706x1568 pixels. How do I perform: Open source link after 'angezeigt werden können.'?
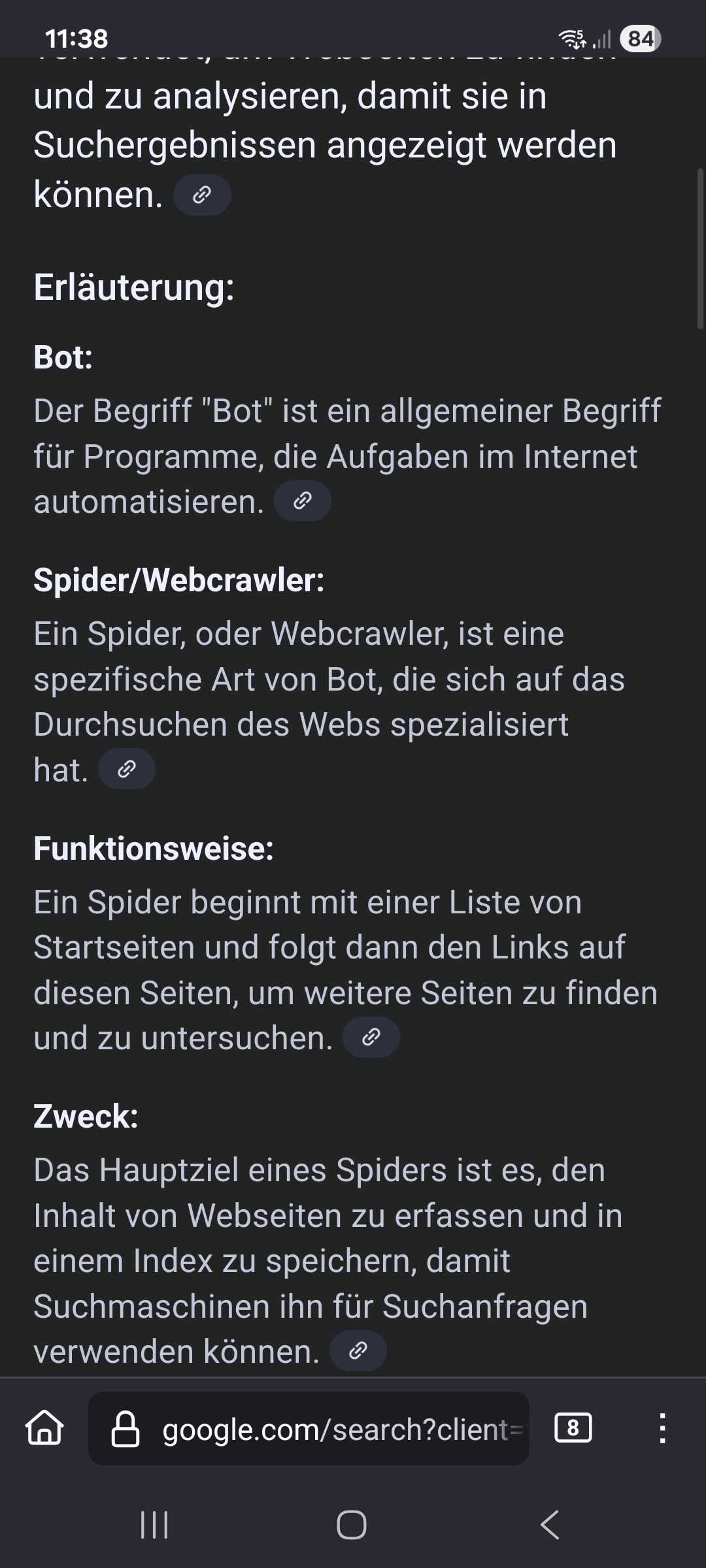click(202, 195)
